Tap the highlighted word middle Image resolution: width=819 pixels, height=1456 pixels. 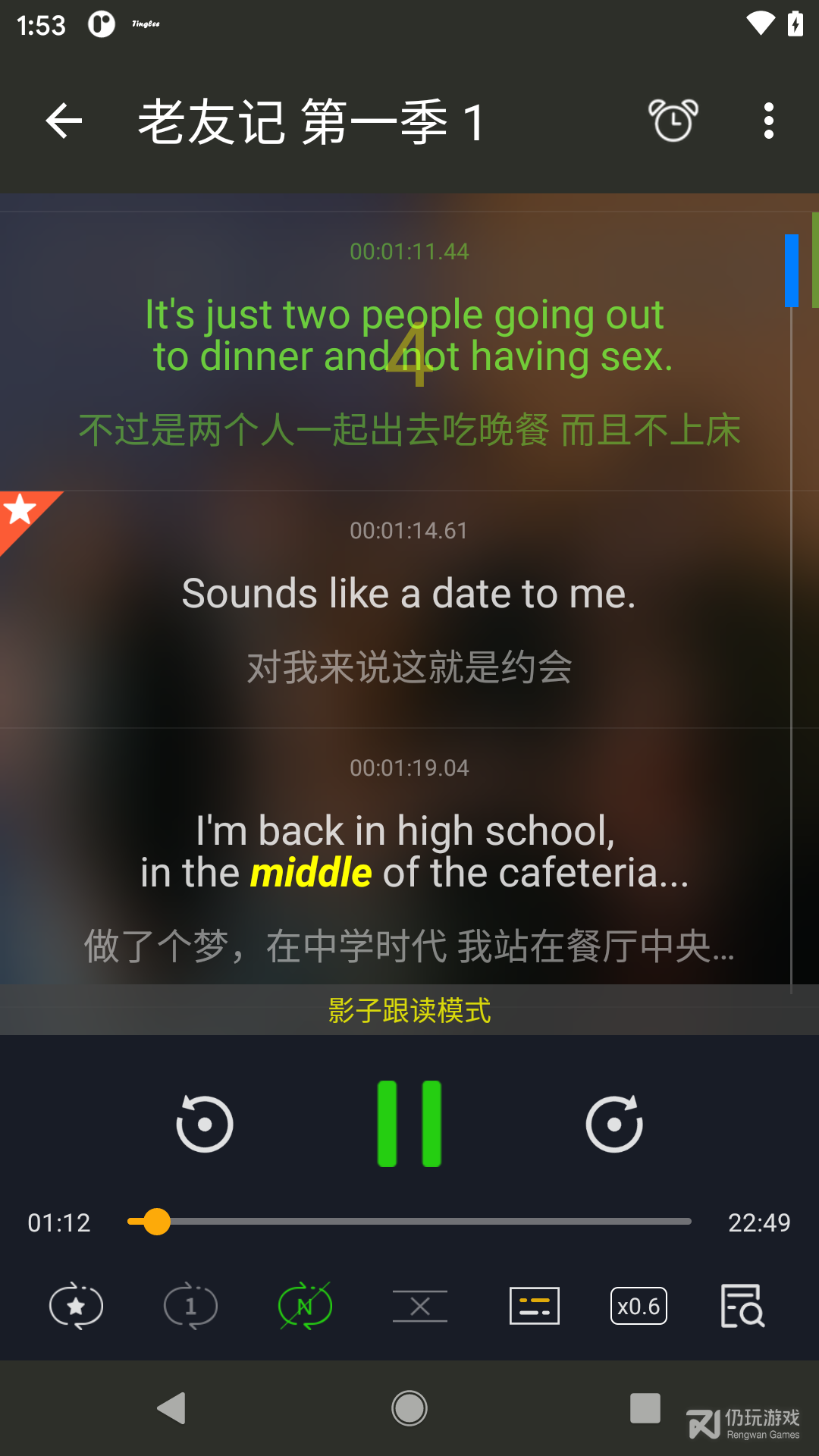coord(311,872)
